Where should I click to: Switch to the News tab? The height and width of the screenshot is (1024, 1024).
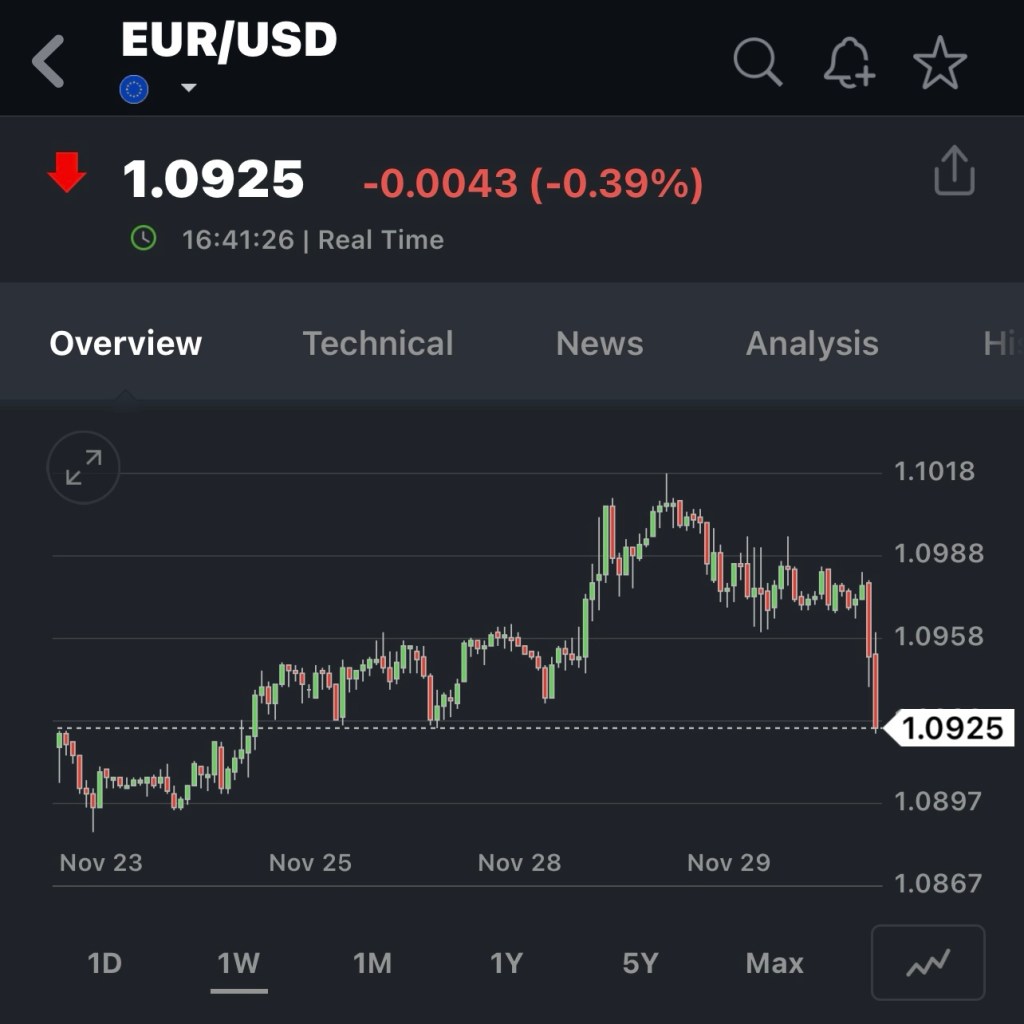click(x=599, y=343)
